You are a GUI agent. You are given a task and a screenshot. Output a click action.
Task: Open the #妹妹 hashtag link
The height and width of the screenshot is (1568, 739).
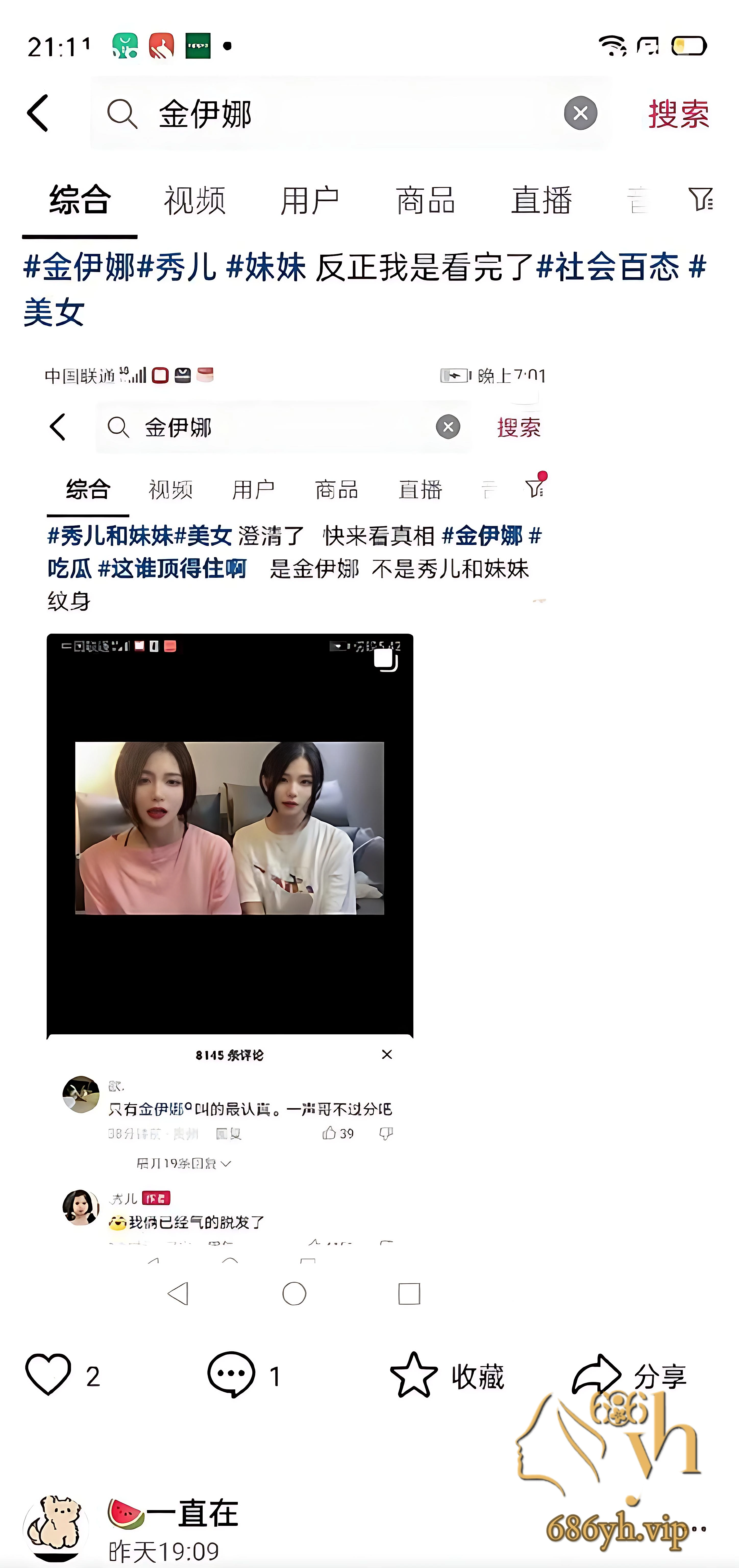tap(265, 267)
